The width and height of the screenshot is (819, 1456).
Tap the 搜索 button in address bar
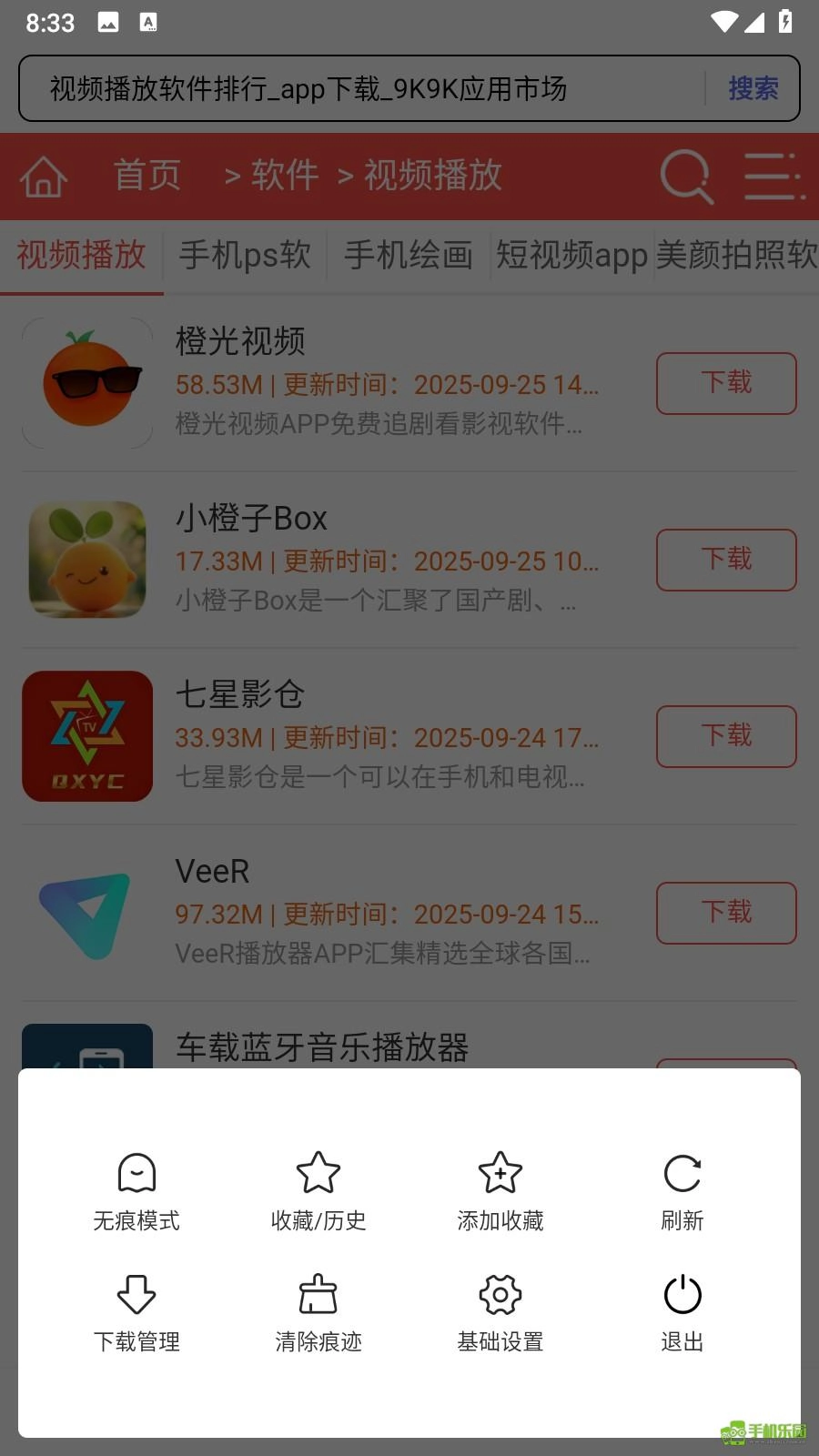753,88
